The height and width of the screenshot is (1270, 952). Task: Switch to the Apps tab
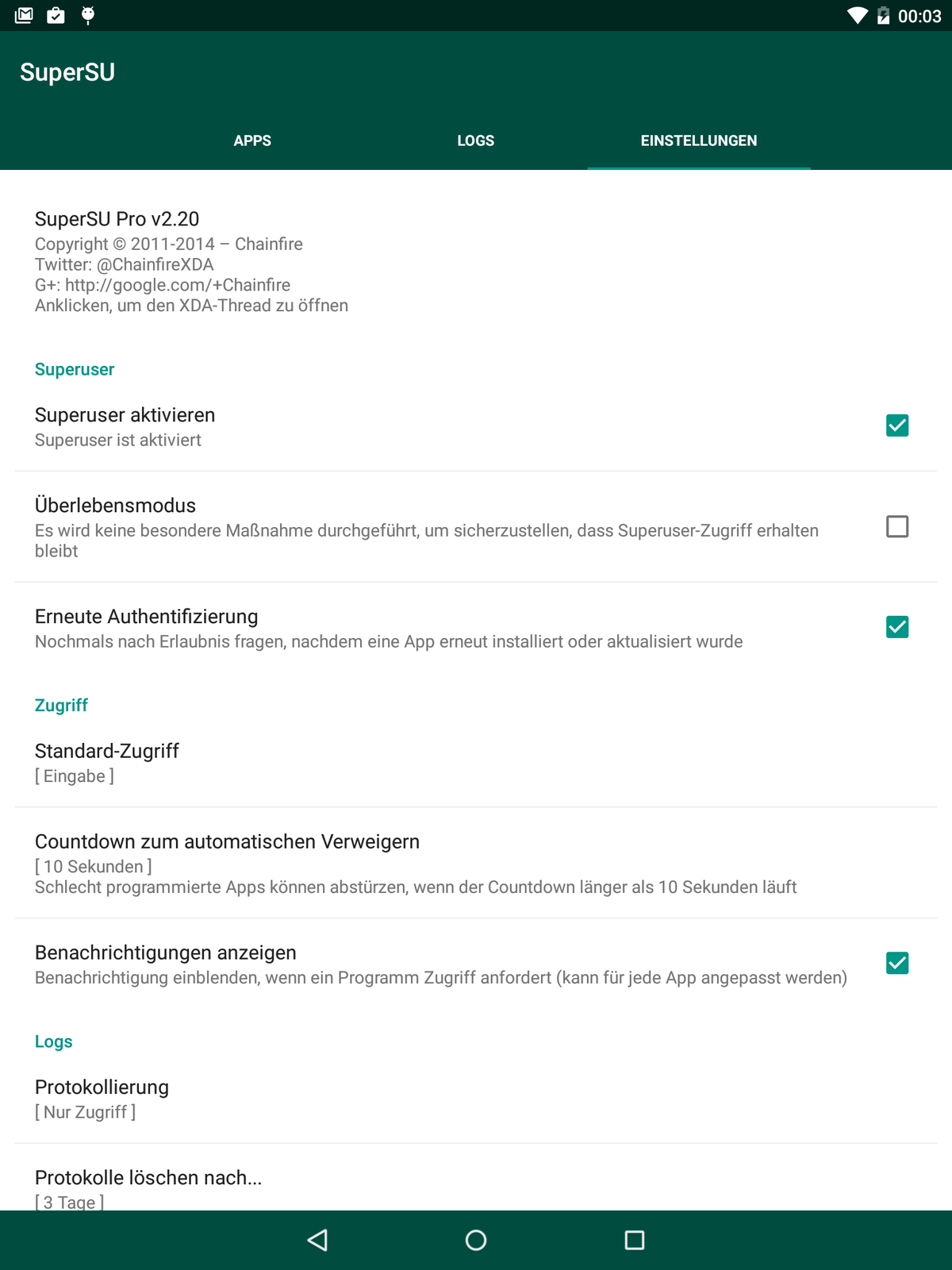point(252,140)
